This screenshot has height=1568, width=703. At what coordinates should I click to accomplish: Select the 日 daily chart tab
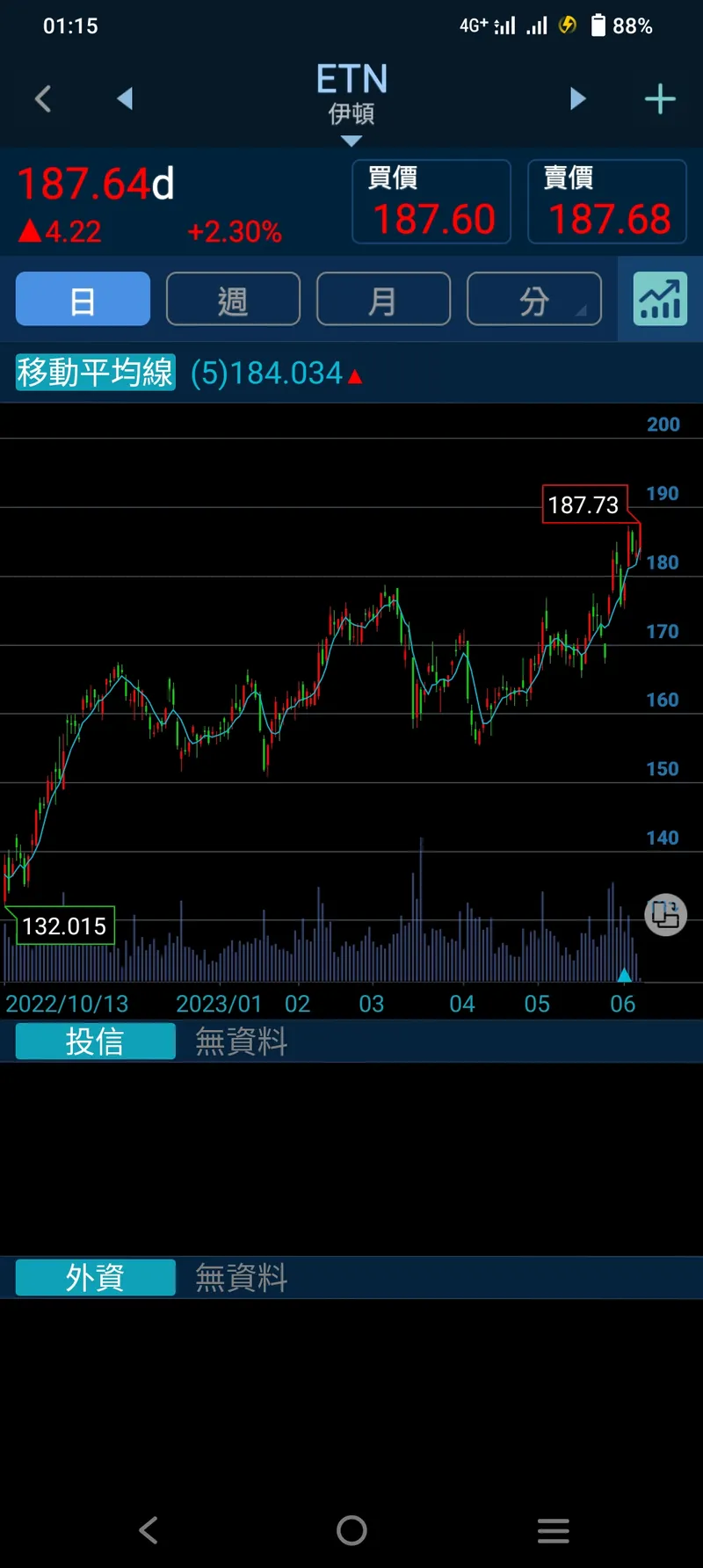click(83, 300)
